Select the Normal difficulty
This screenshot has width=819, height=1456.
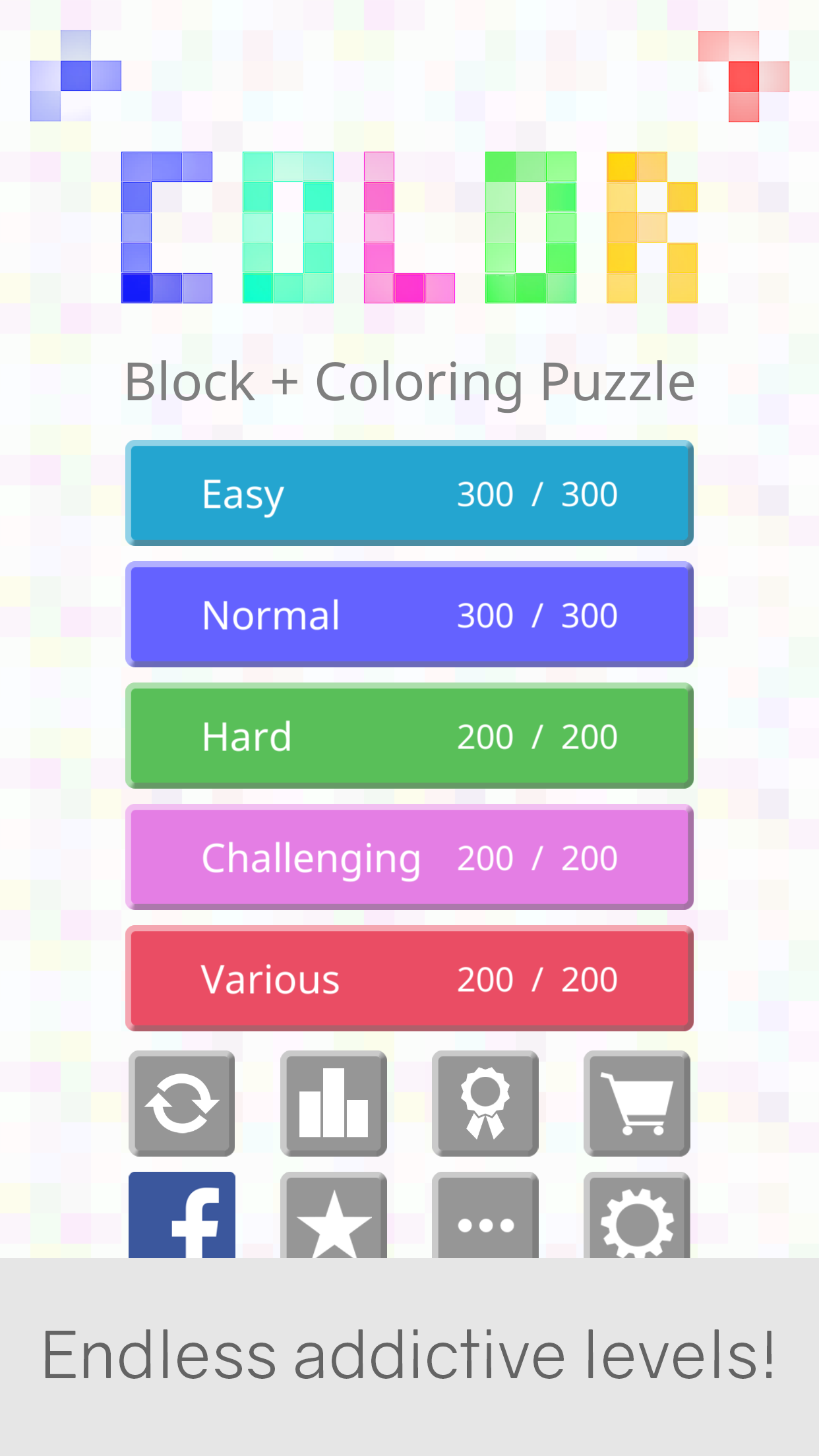pyautogui.click(x=409, y=615)
